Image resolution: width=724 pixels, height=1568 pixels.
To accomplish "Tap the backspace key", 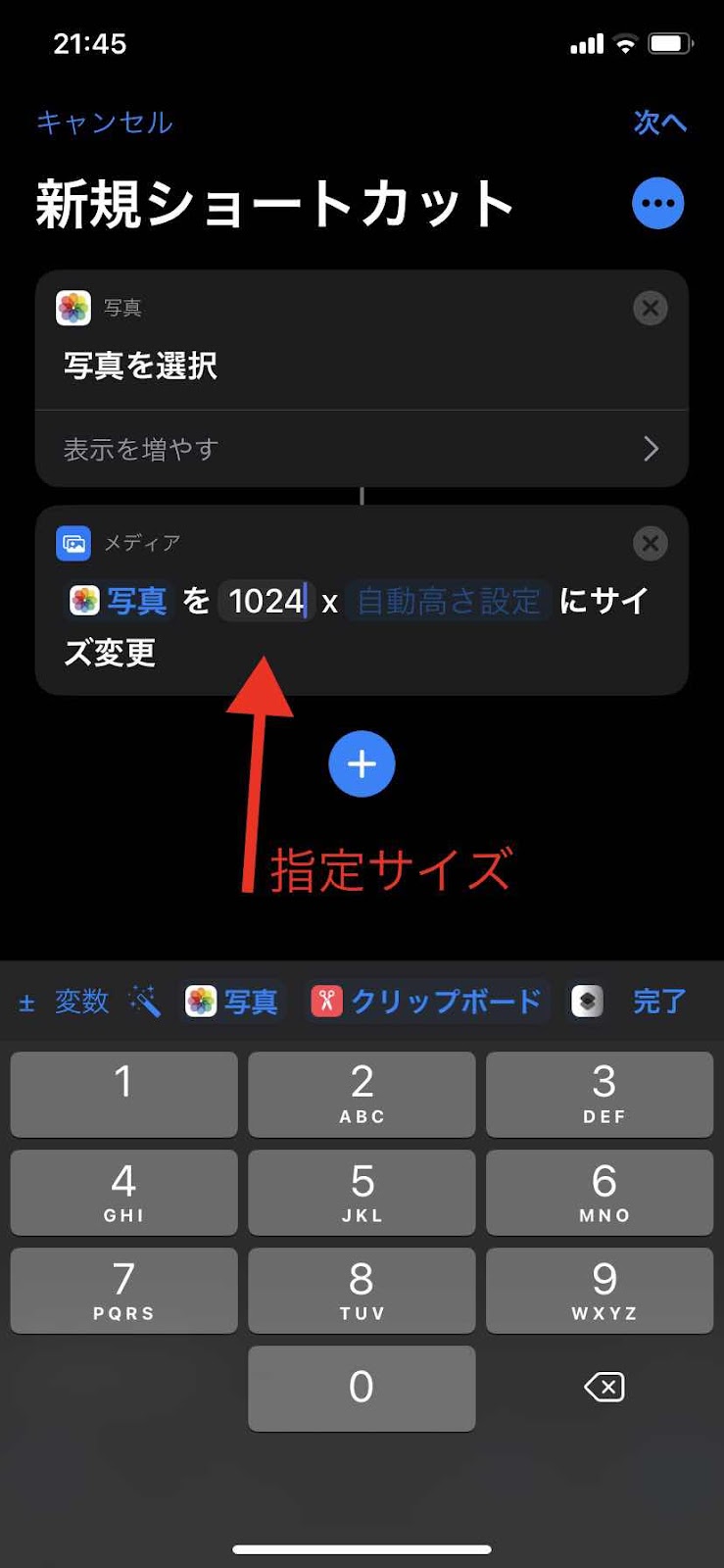I will tap(603, 1387).
